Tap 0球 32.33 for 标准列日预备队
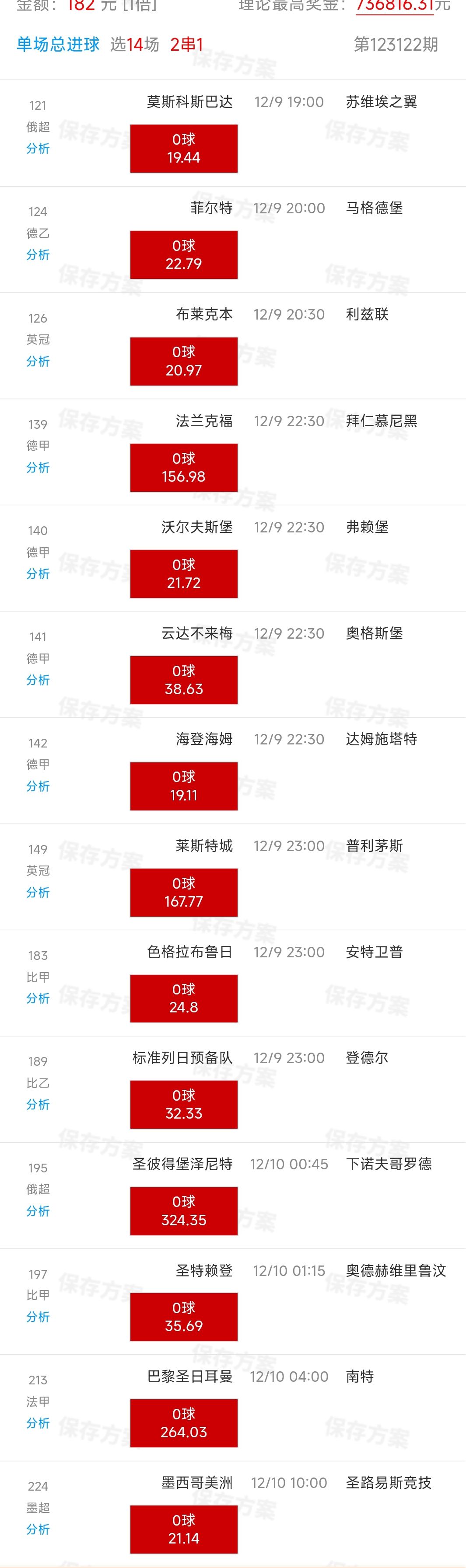Screen dimensions: 466x1568 (x=183, y=1104)
